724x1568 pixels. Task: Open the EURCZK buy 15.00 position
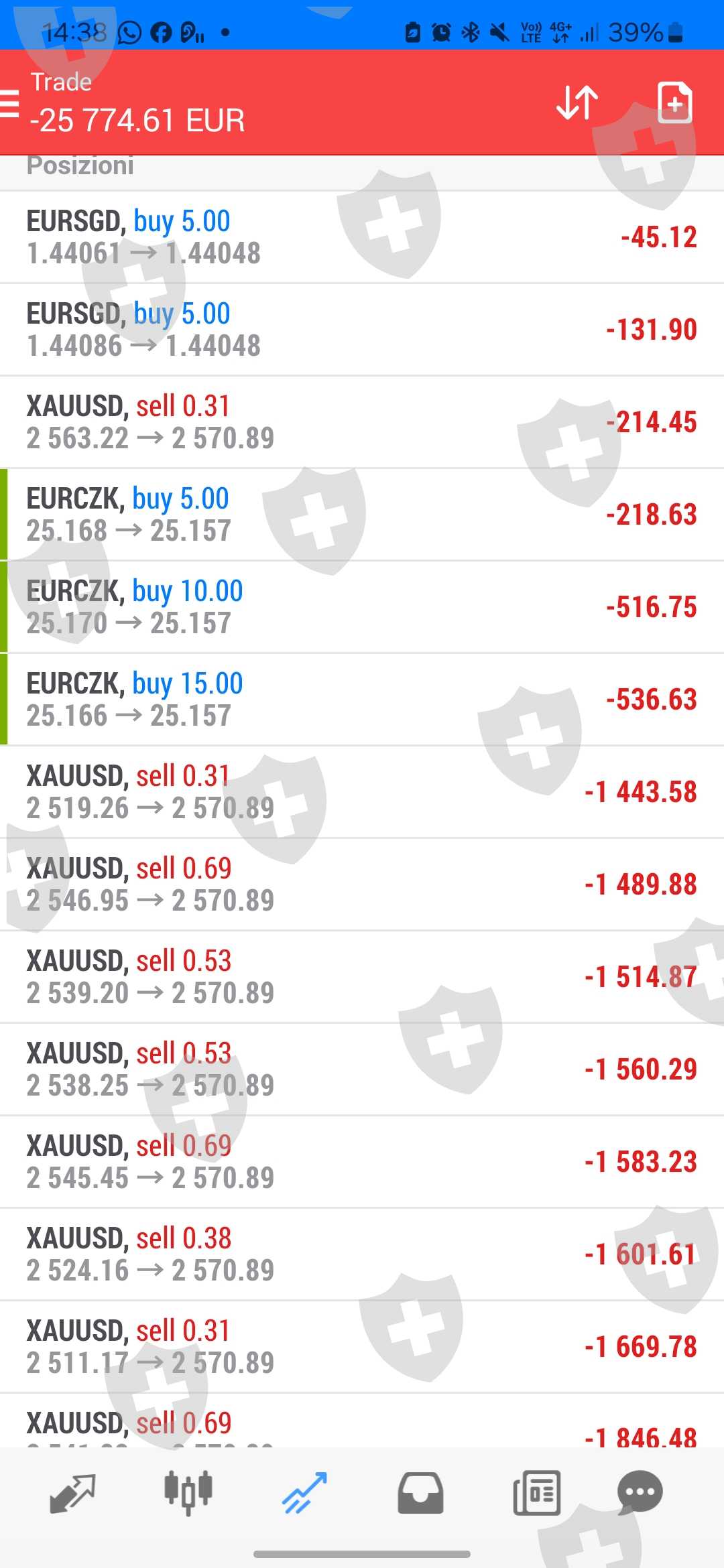362,700
